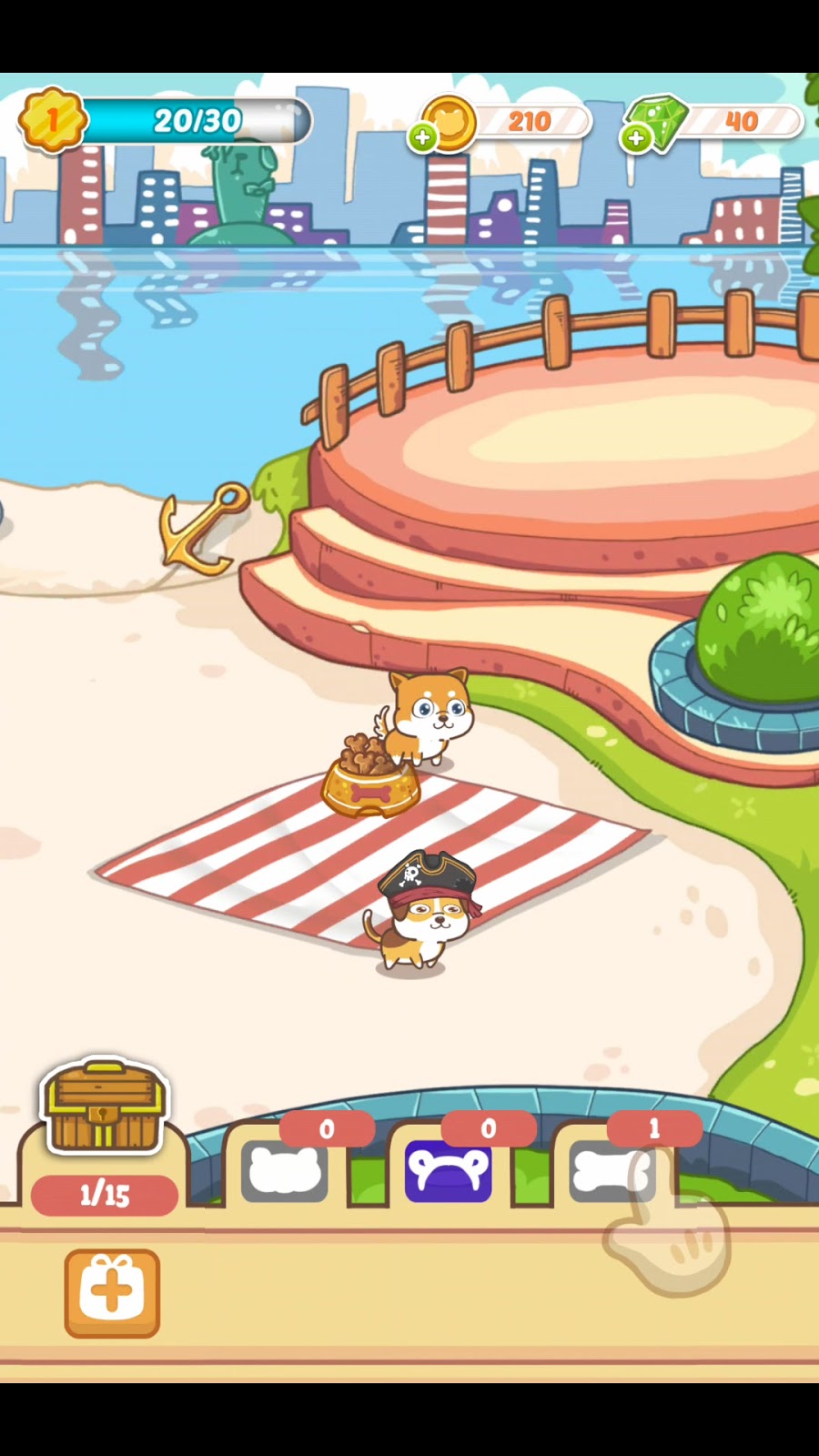The height and width of the screenshot is (1456, 819).
Task: Open the treasure chest showing 1/15
Action: tap(105, 1107)
